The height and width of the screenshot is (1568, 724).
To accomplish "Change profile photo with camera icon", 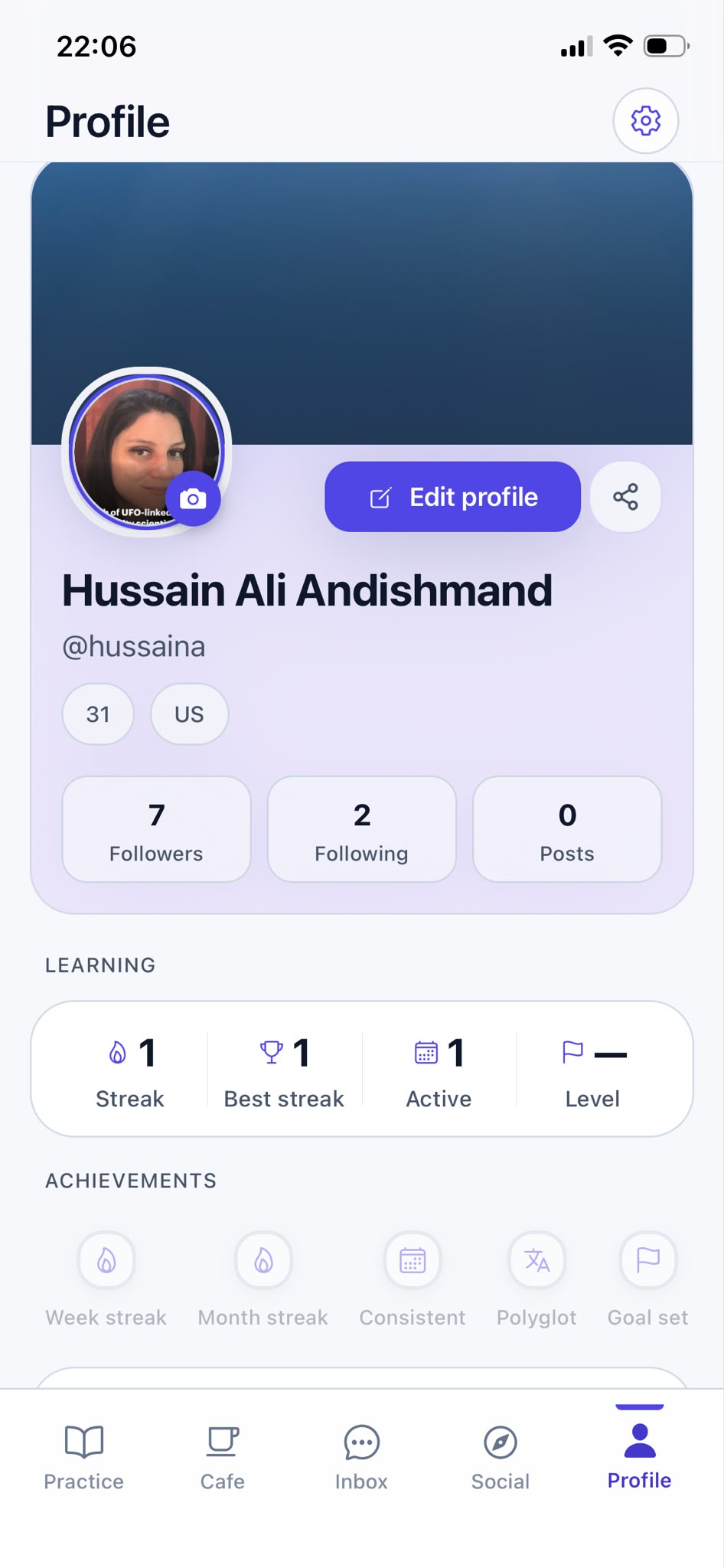I will (x=193, y=498).
